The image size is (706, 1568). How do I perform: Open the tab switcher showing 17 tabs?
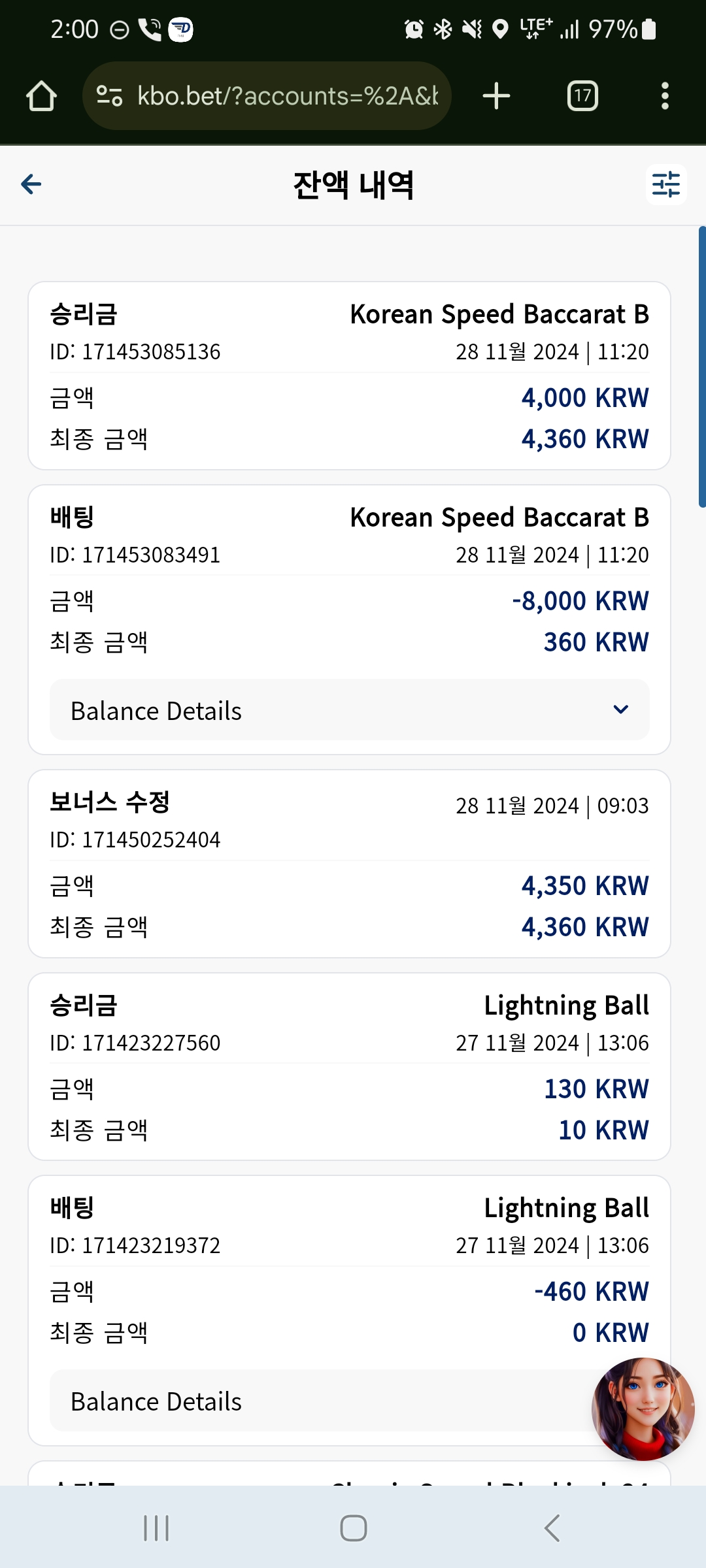582,96
